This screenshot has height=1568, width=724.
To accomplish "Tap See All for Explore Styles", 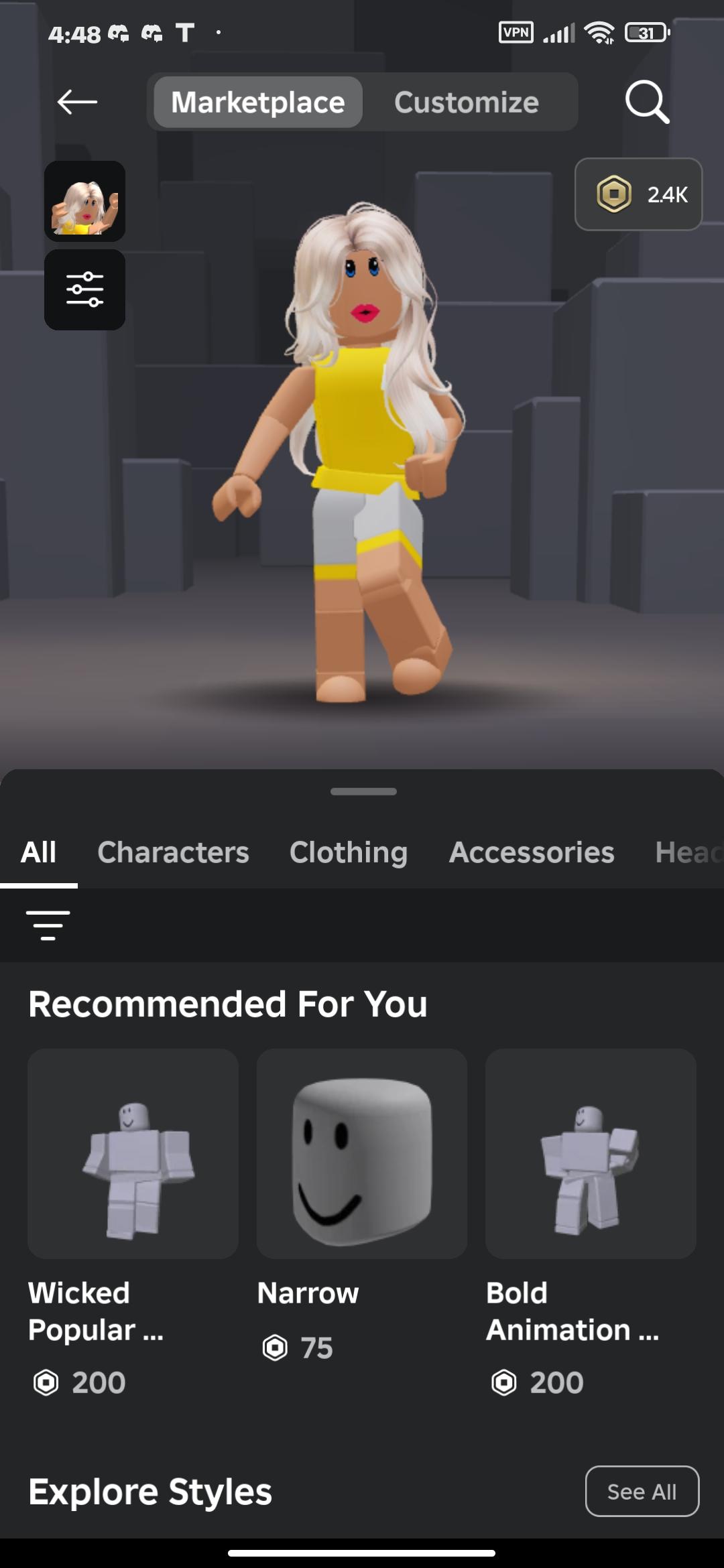I will click(x=642, y=1491).
